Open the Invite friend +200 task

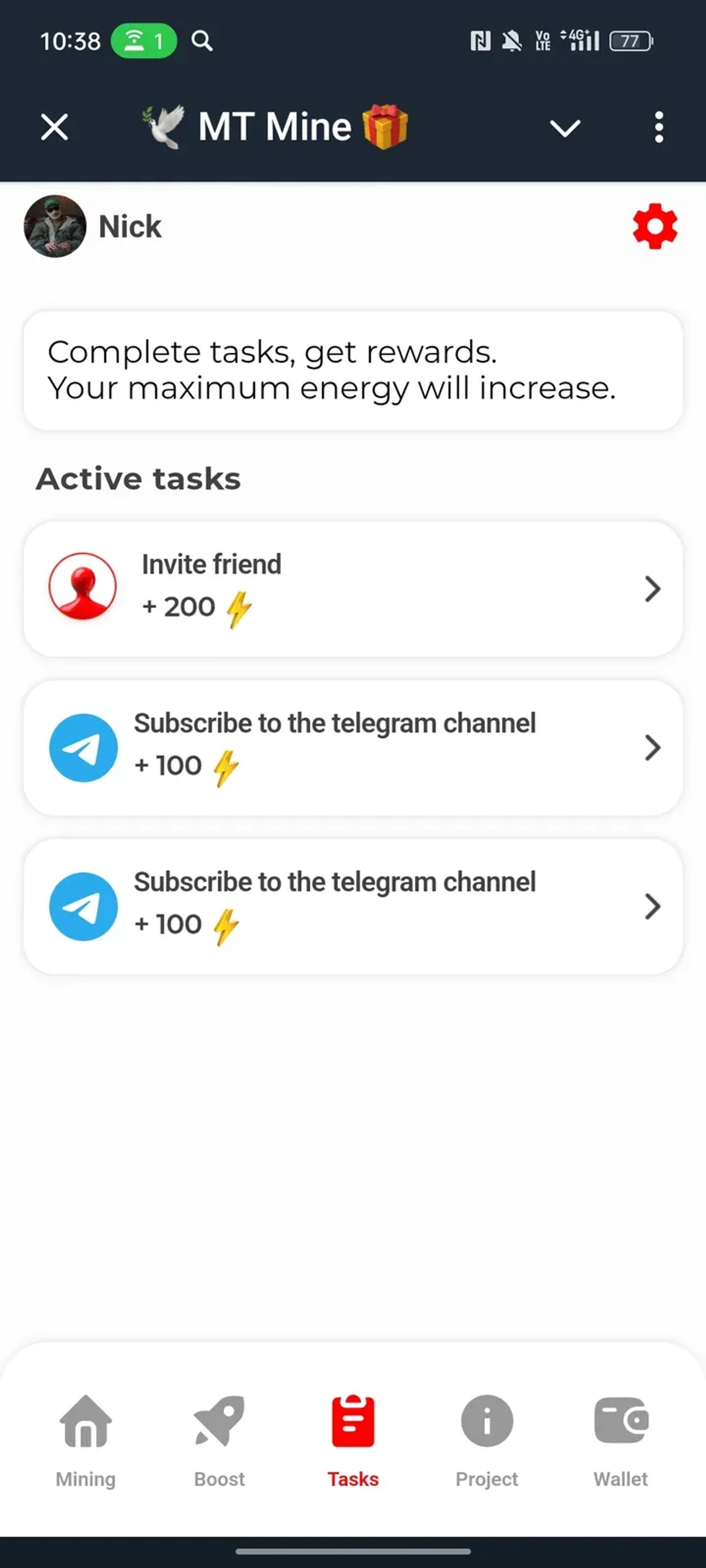click(x=353, y=586)
